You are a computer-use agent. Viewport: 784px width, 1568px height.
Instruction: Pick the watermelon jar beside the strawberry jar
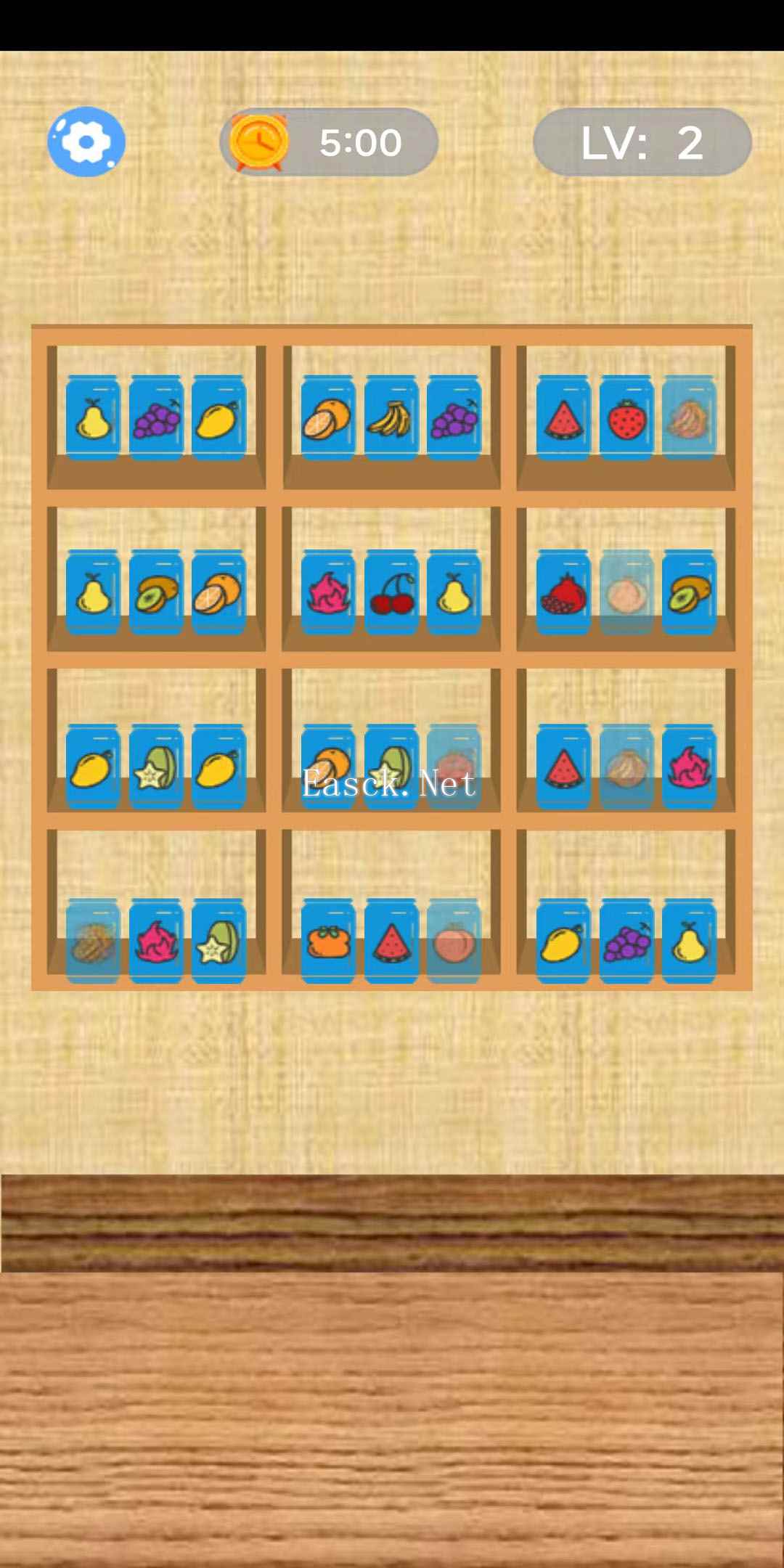[563, 418]
